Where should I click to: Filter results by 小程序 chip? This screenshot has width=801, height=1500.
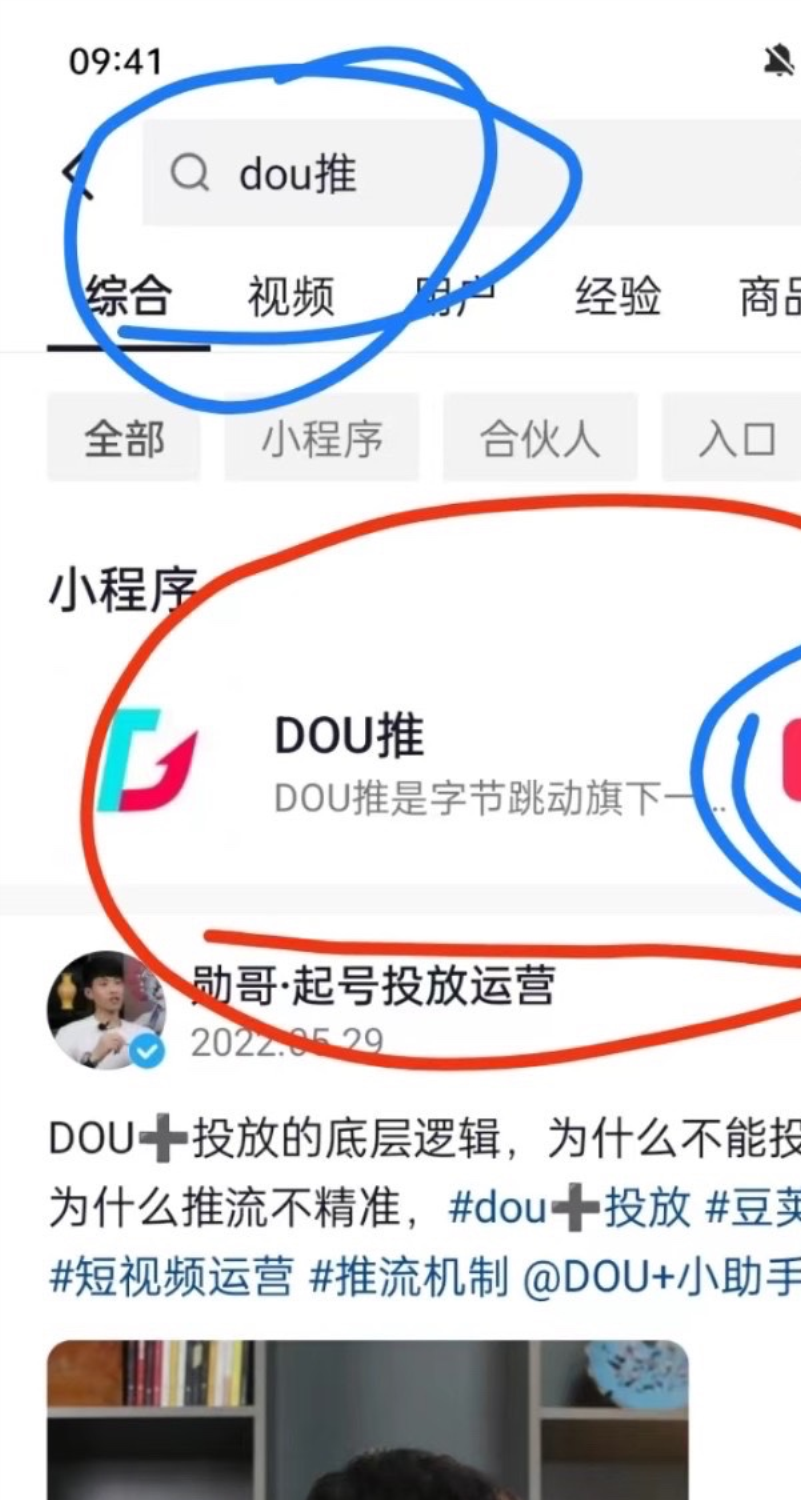click(322, 438)
